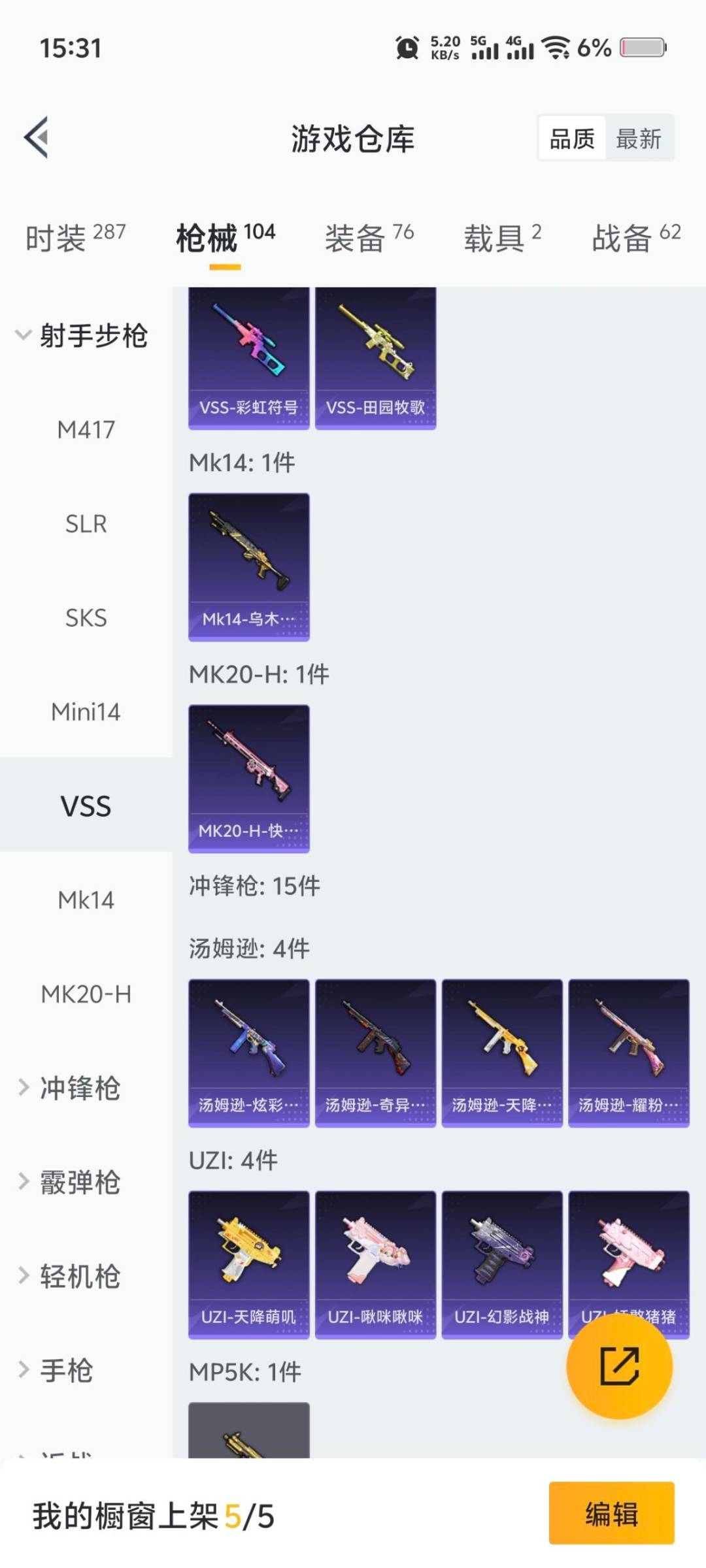The image size is (706, 1568).
Task: Open the UZI-啾咪啾咪 skin
Action: pyautogui.click(x=375, y=1264)
